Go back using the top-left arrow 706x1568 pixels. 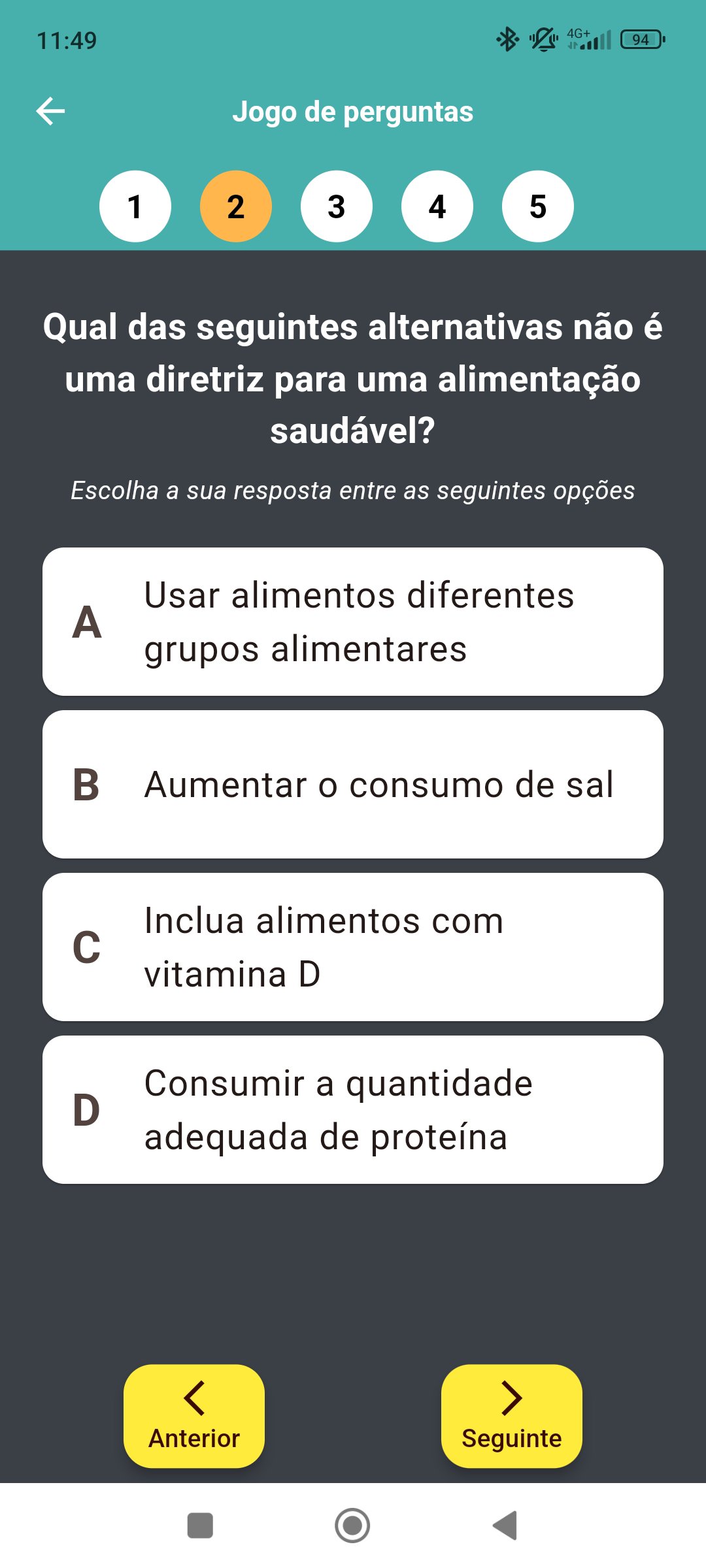click(50, 111)
